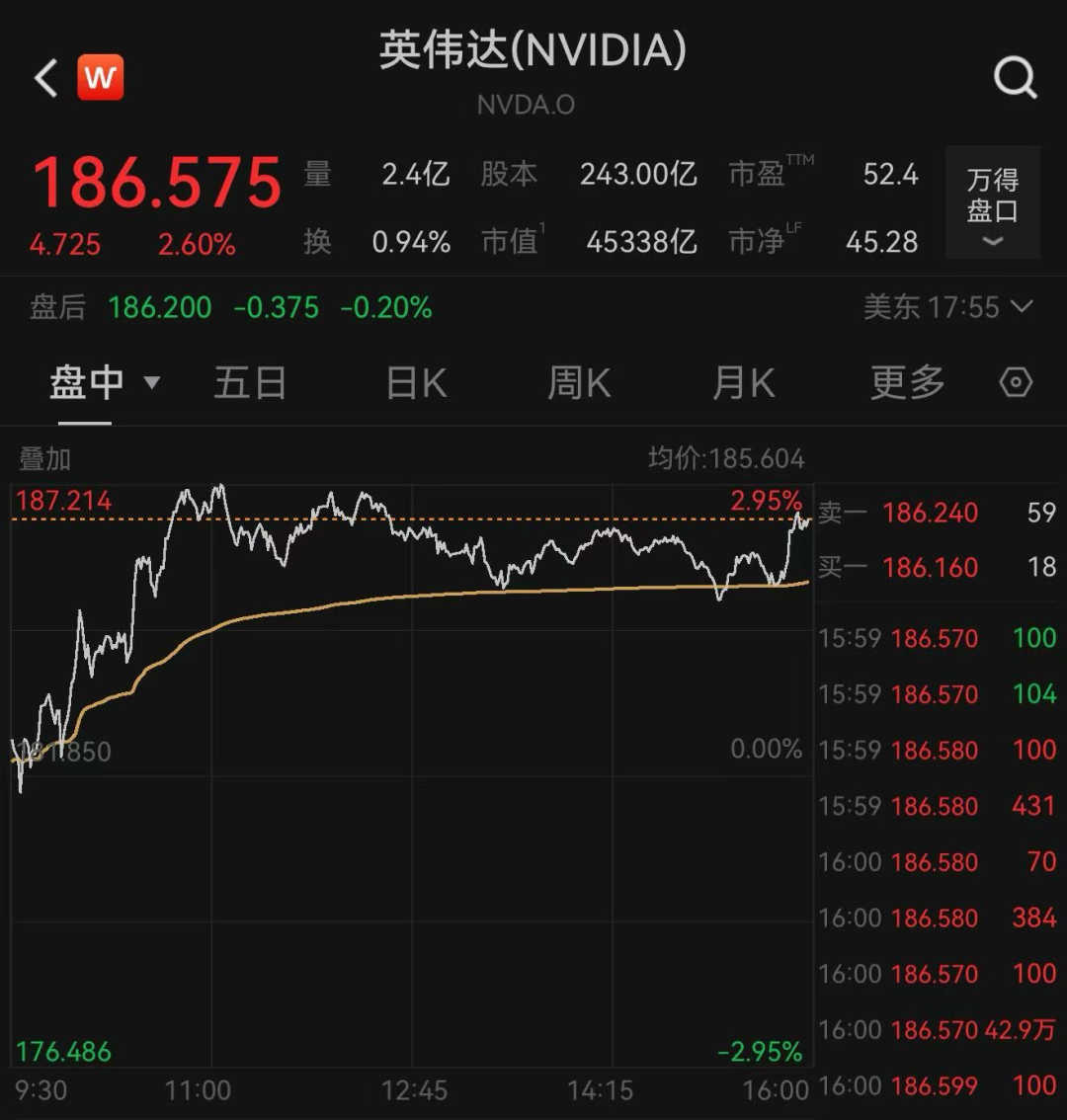Open the 美东 17:55 time dropdown
The image size is (1067, 1120).
[946, 307]
